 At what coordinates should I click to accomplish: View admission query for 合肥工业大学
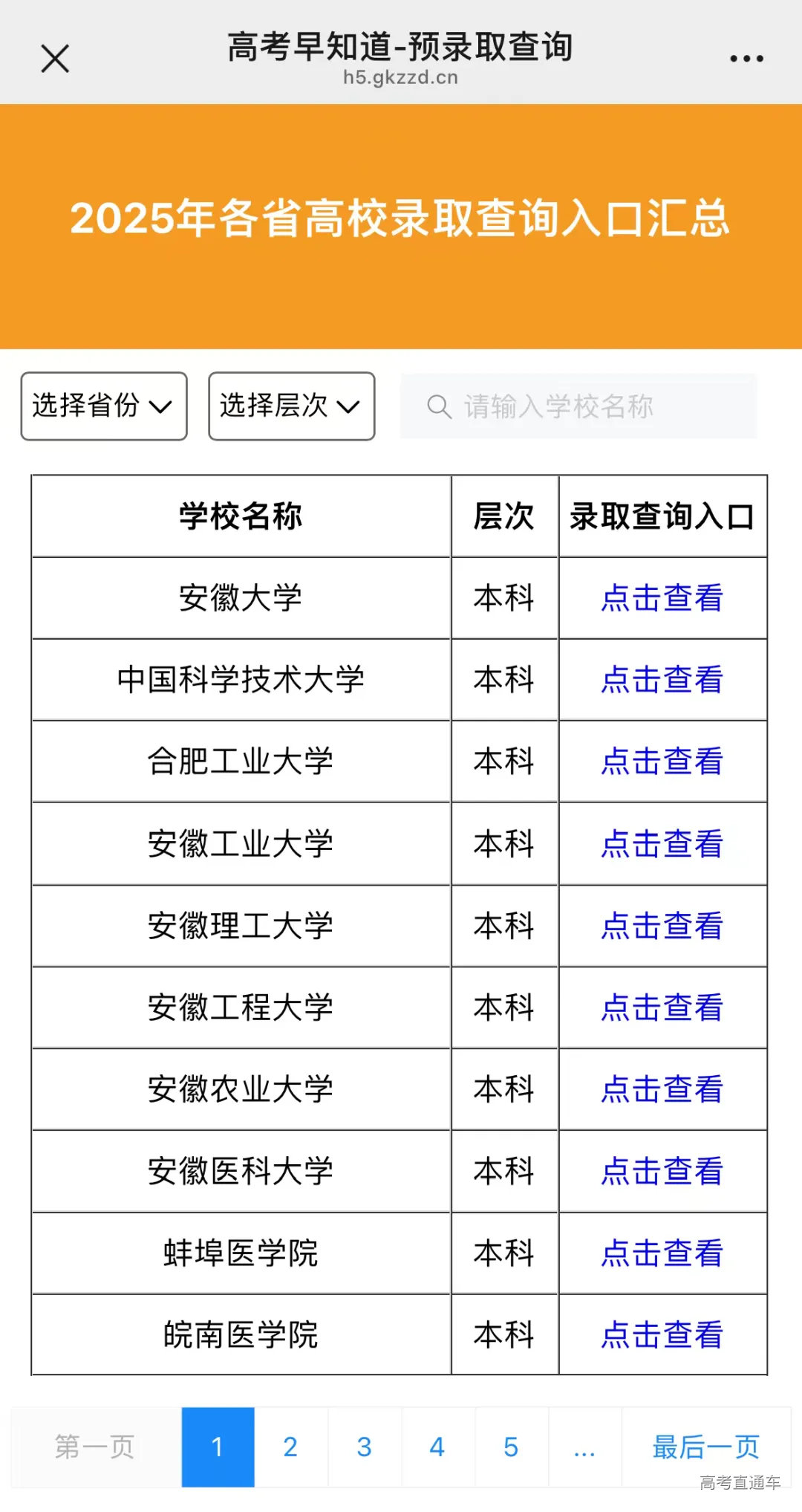tap(662, 762)
